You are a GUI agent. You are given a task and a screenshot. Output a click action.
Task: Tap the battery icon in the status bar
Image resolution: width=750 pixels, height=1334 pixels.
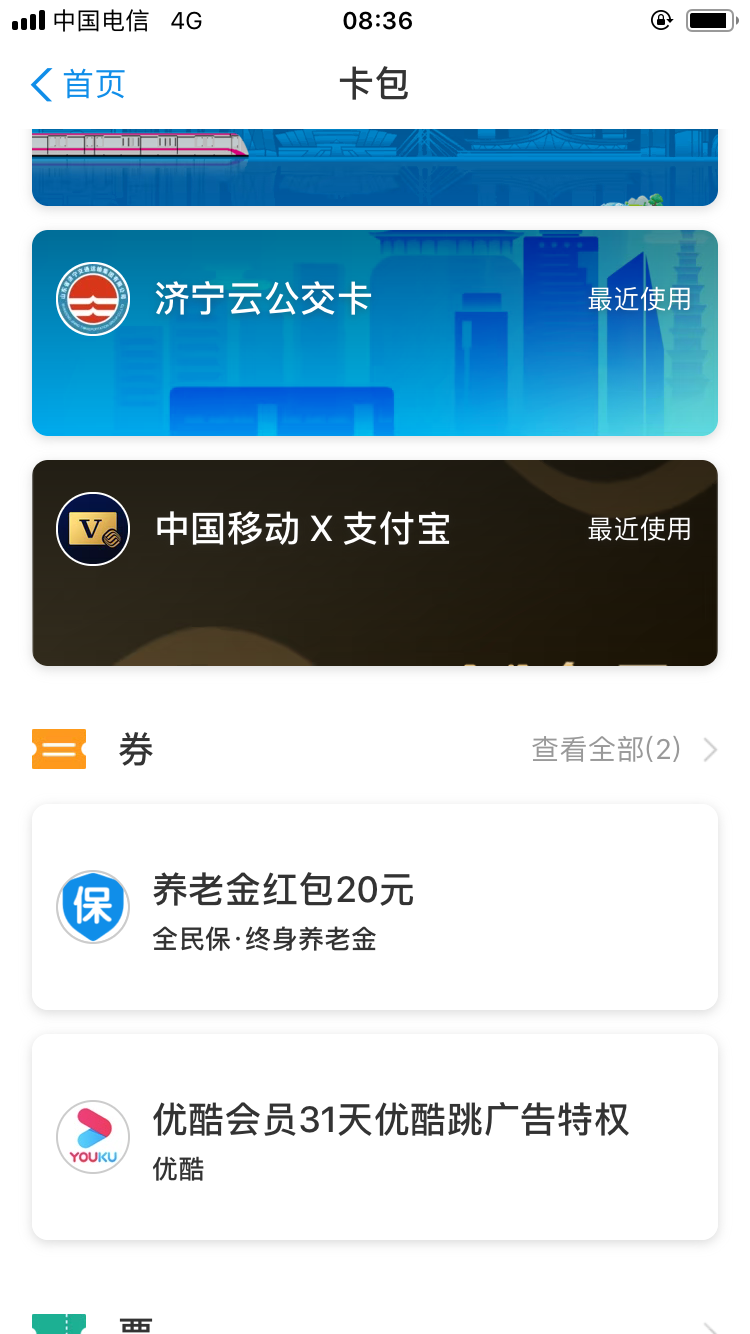point(710,18)
